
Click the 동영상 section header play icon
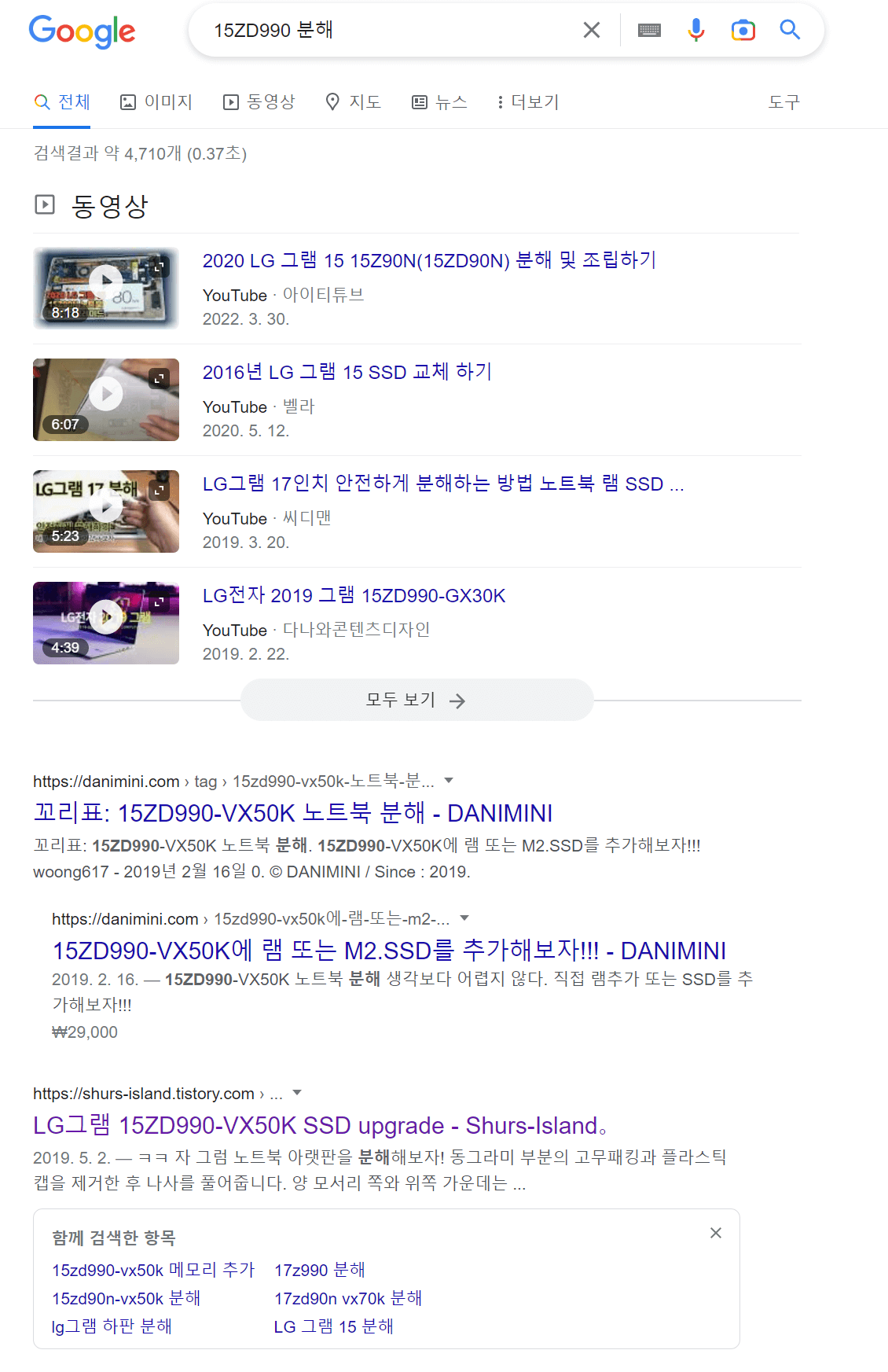[45, 205]
